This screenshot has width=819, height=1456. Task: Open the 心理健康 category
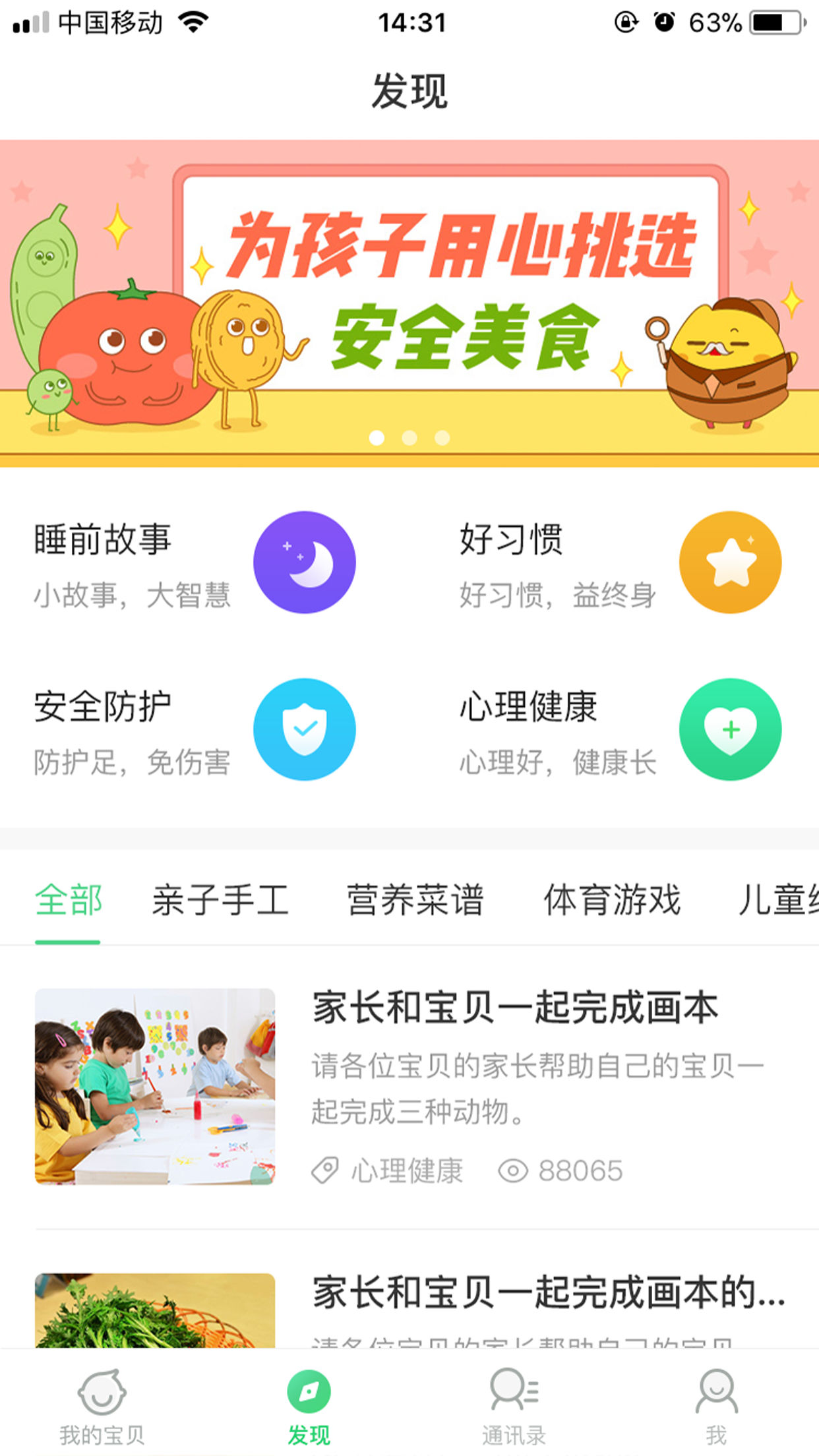click(620, 730)
